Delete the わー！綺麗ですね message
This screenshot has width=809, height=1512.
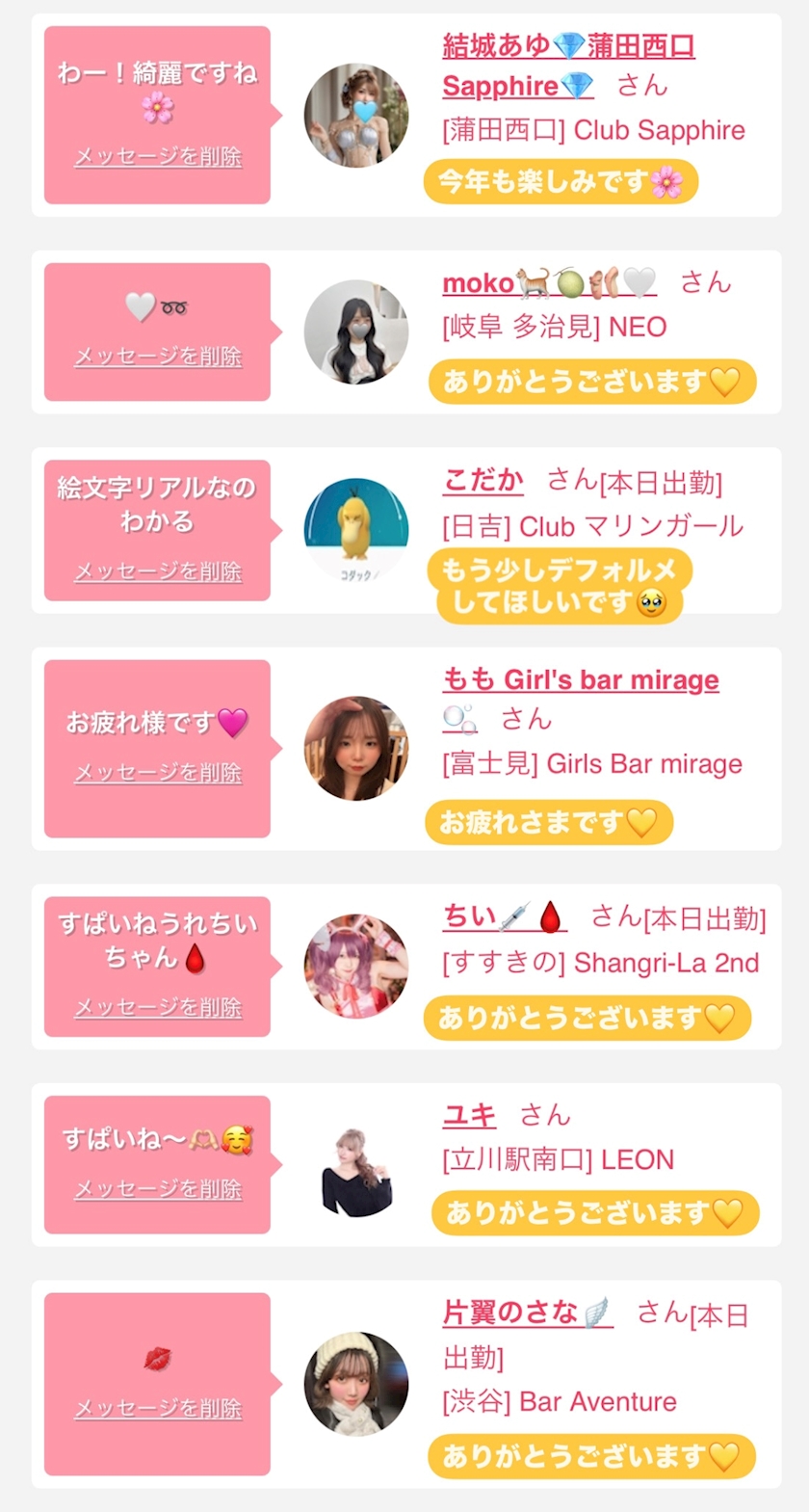click(x=158, y=156)
